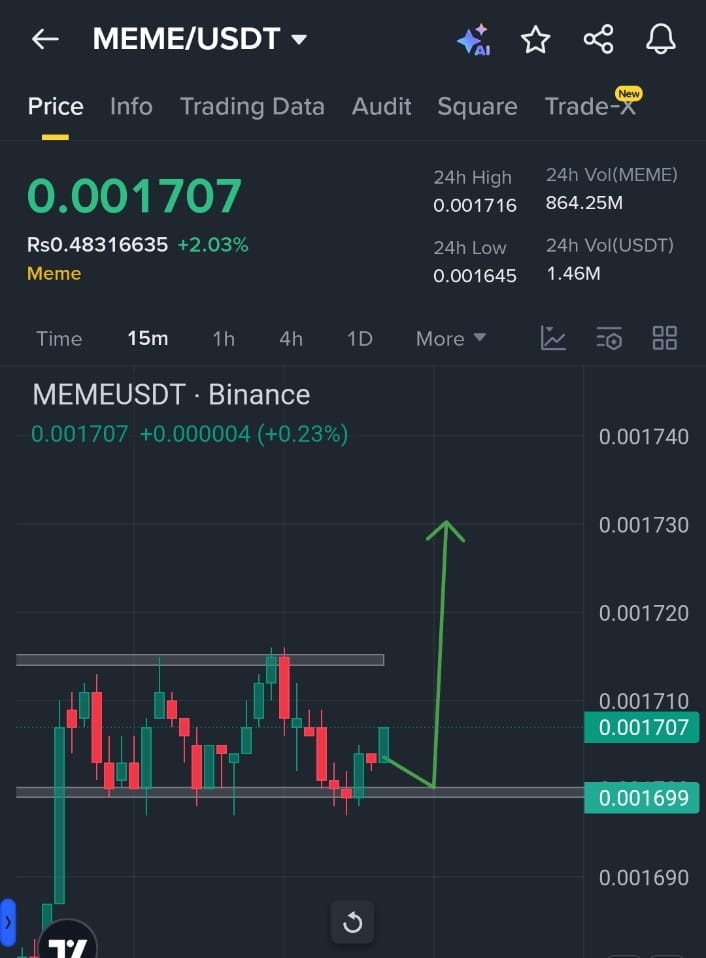
Task: Change chart interval to 4h
Action: pos(291,339)
